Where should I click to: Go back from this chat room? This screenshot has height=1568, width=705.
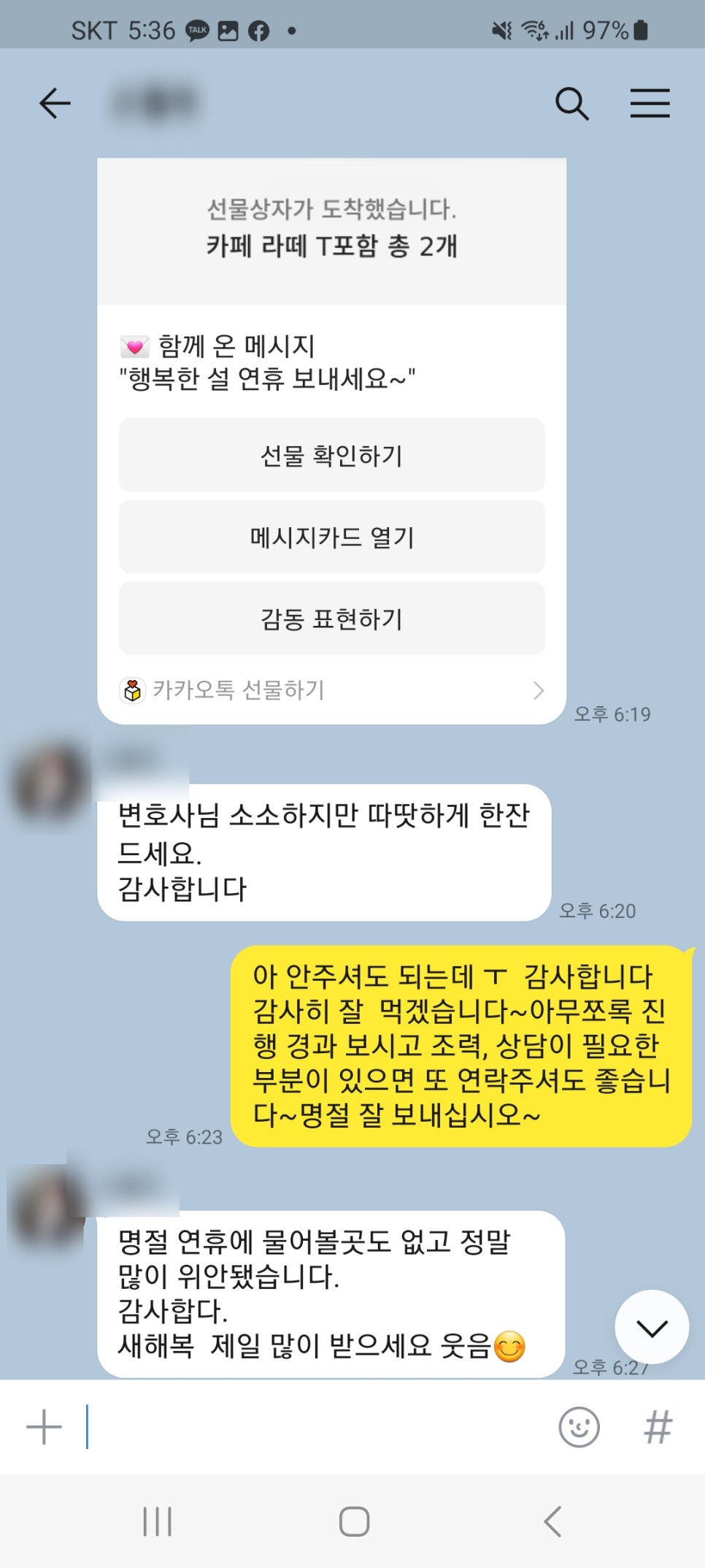[55, 103]
